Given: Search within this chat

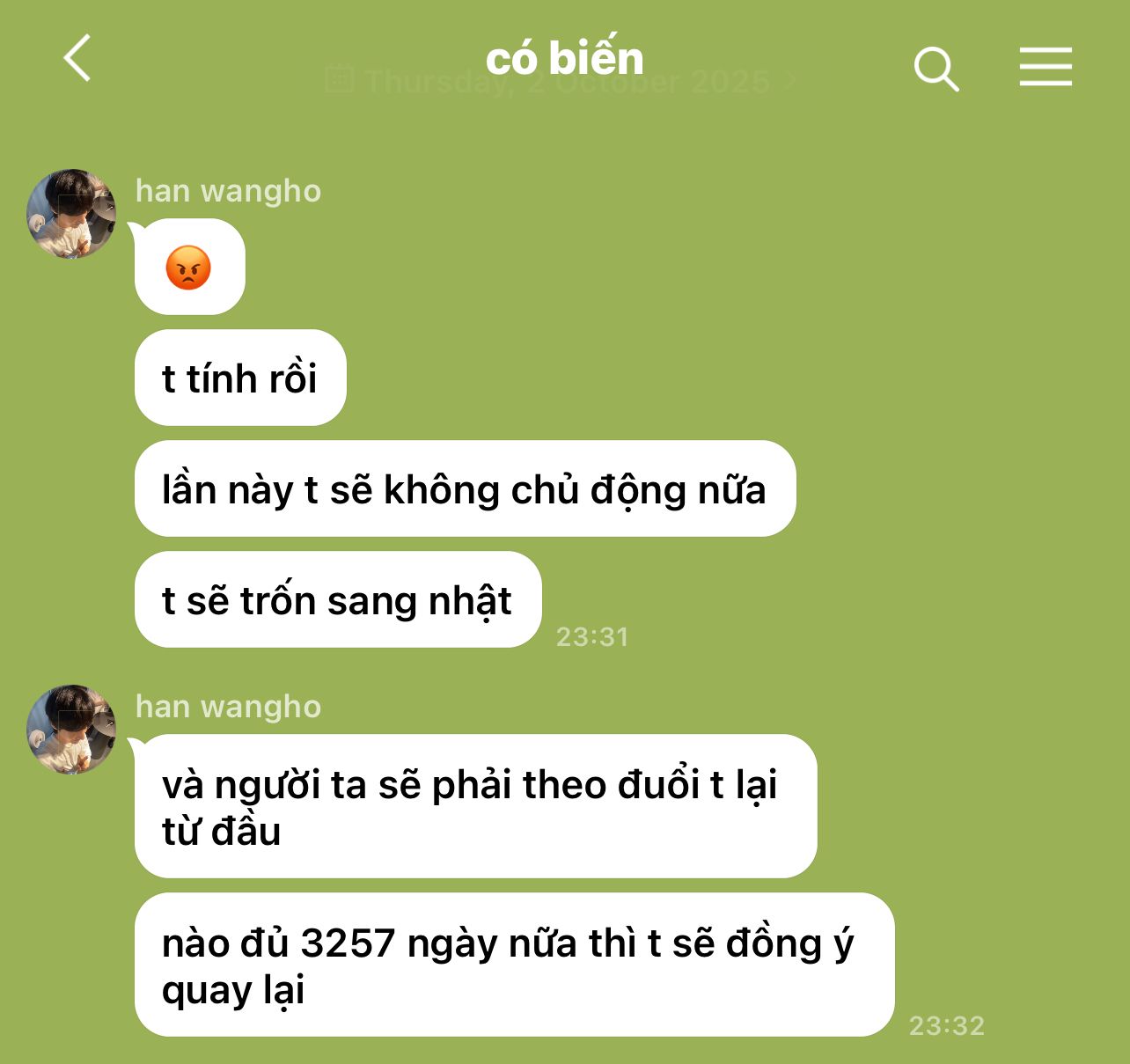Looking at the screenshot, I should pyautogui.click(x=936, y=69).
